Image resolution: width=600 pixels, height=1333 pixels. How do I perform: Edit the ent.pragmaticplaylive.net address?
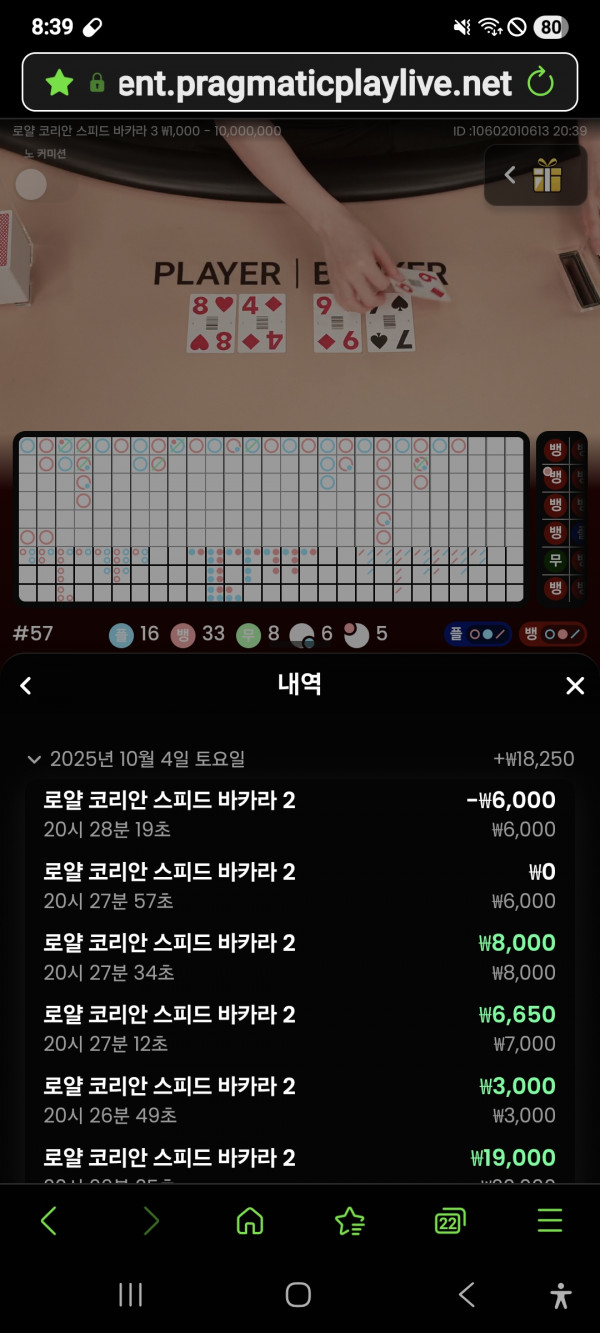[314, 82]
